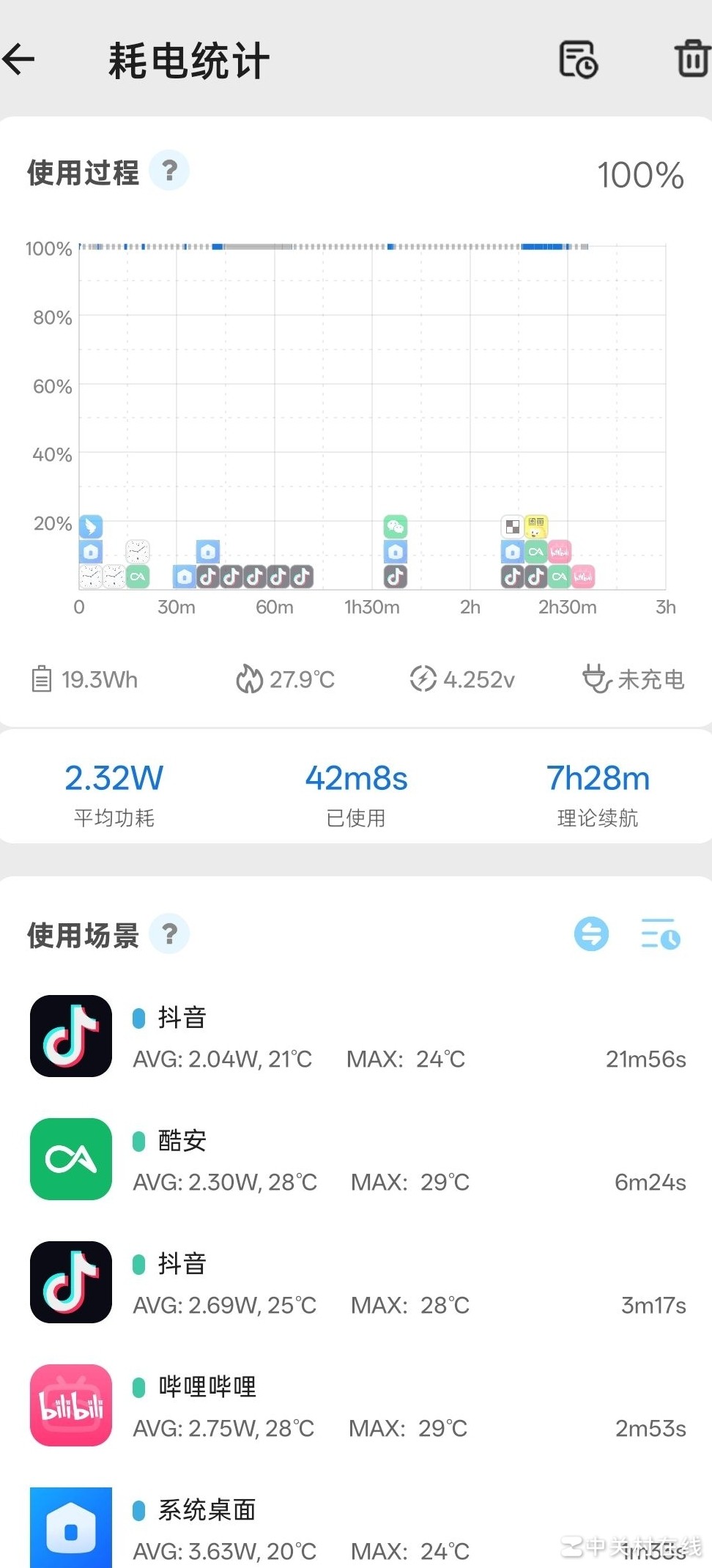Go back from 耗电统计 page
This screenshot has width=712, height=1568.
[21, 59]
